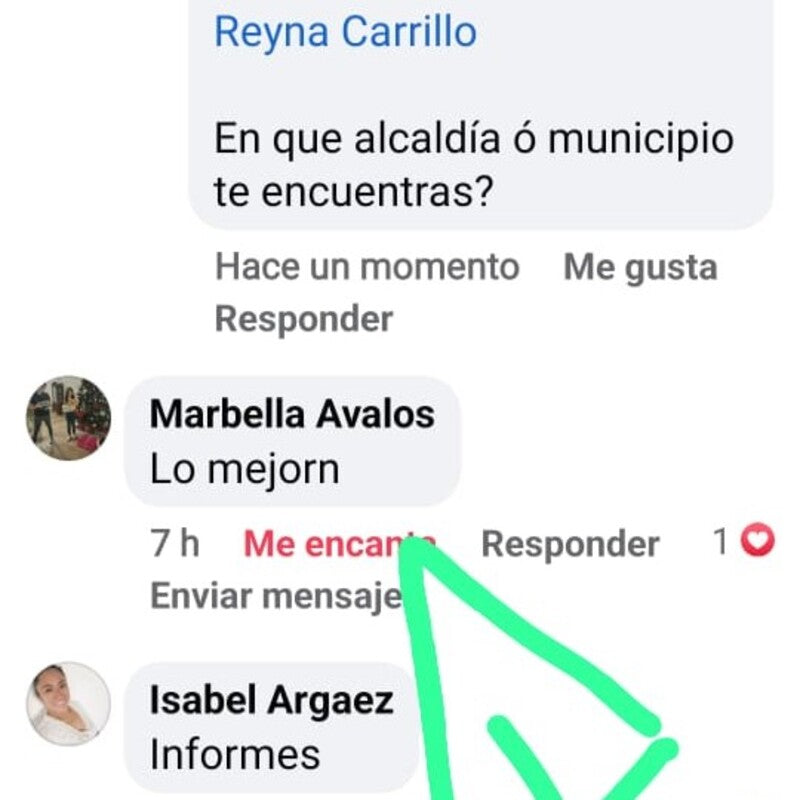Open Marbella Avalos's profile picture
This screenshot has height=800, width=800.
coord(68,418)
